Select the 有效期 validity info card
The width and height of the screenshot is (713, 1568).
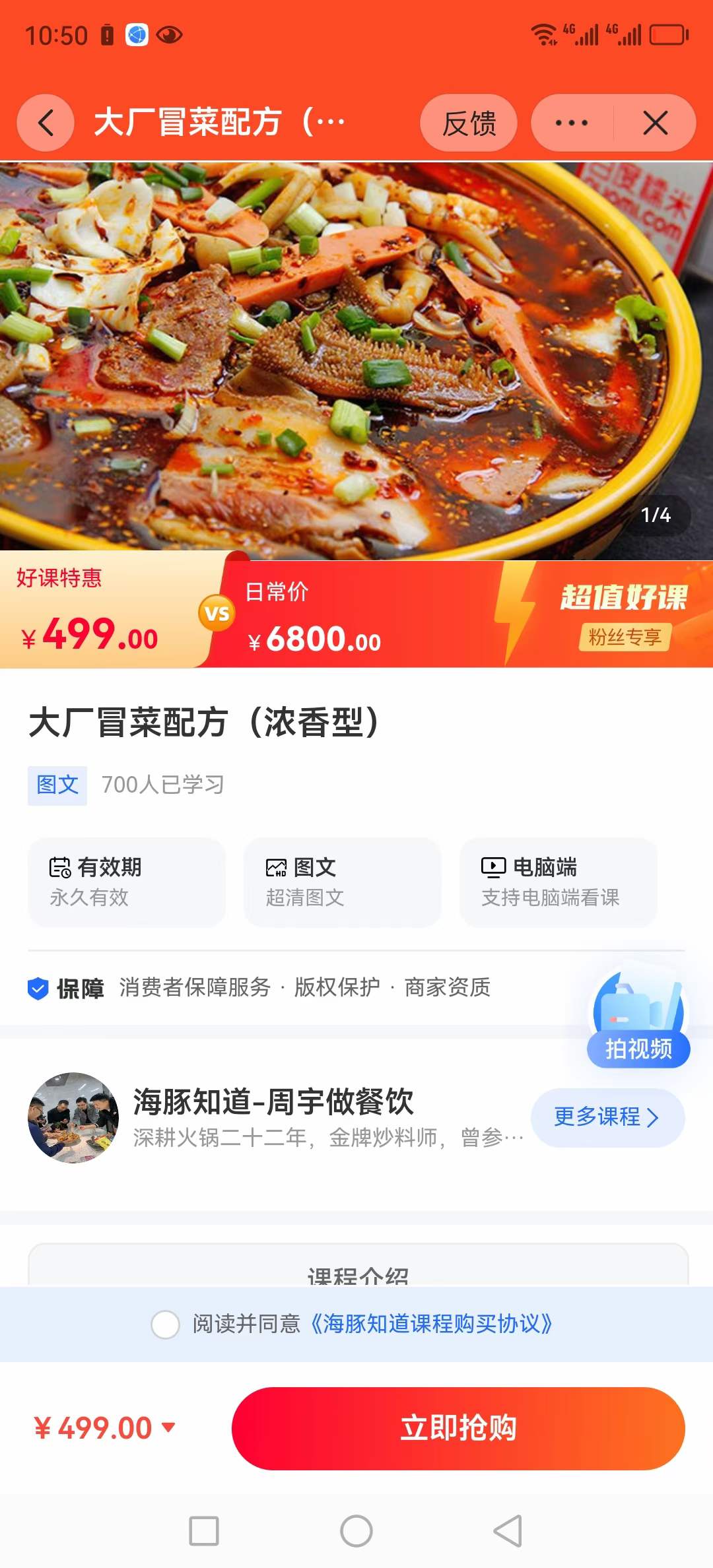(x=127, y=882)
